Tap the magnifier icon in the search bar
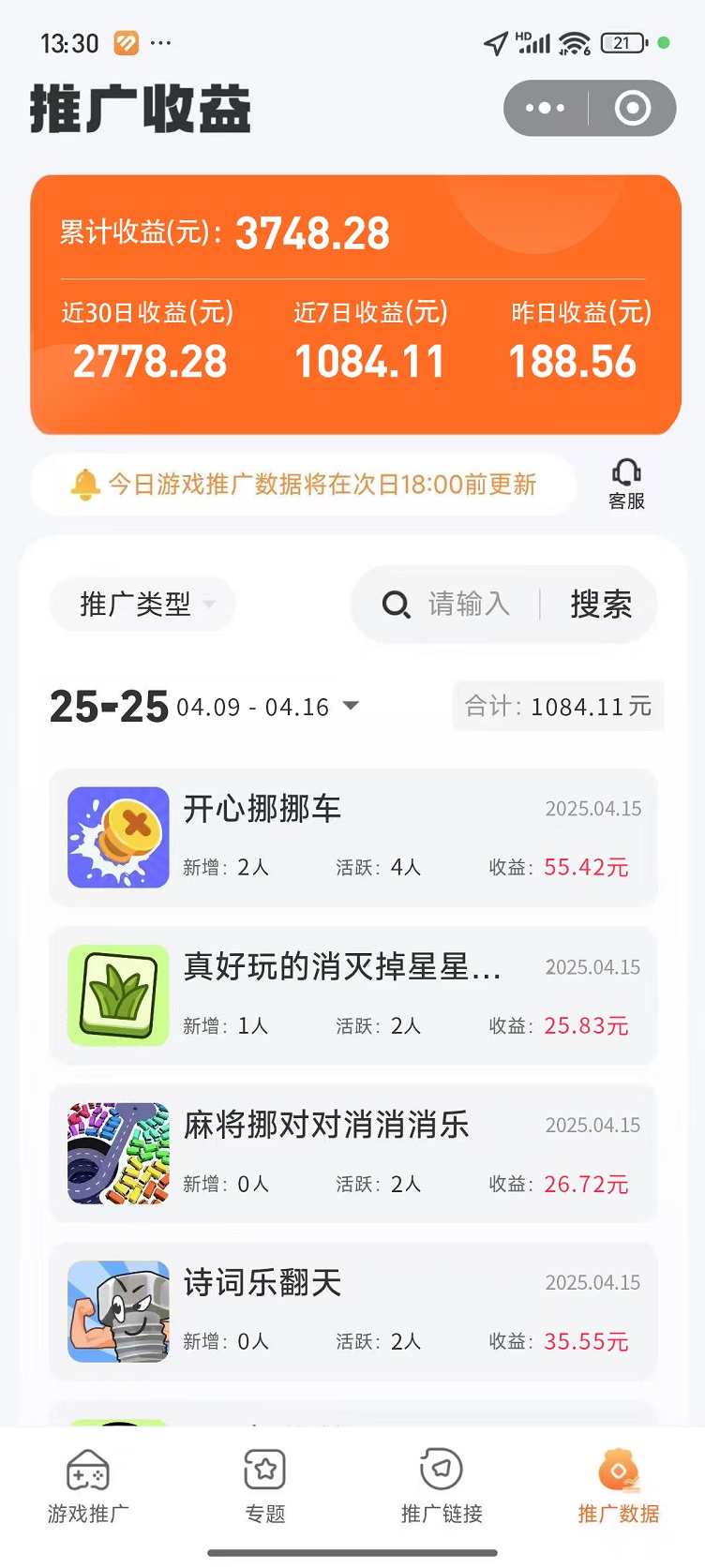The height and width of the screenshot is (1568, 705). coord(397,605)
